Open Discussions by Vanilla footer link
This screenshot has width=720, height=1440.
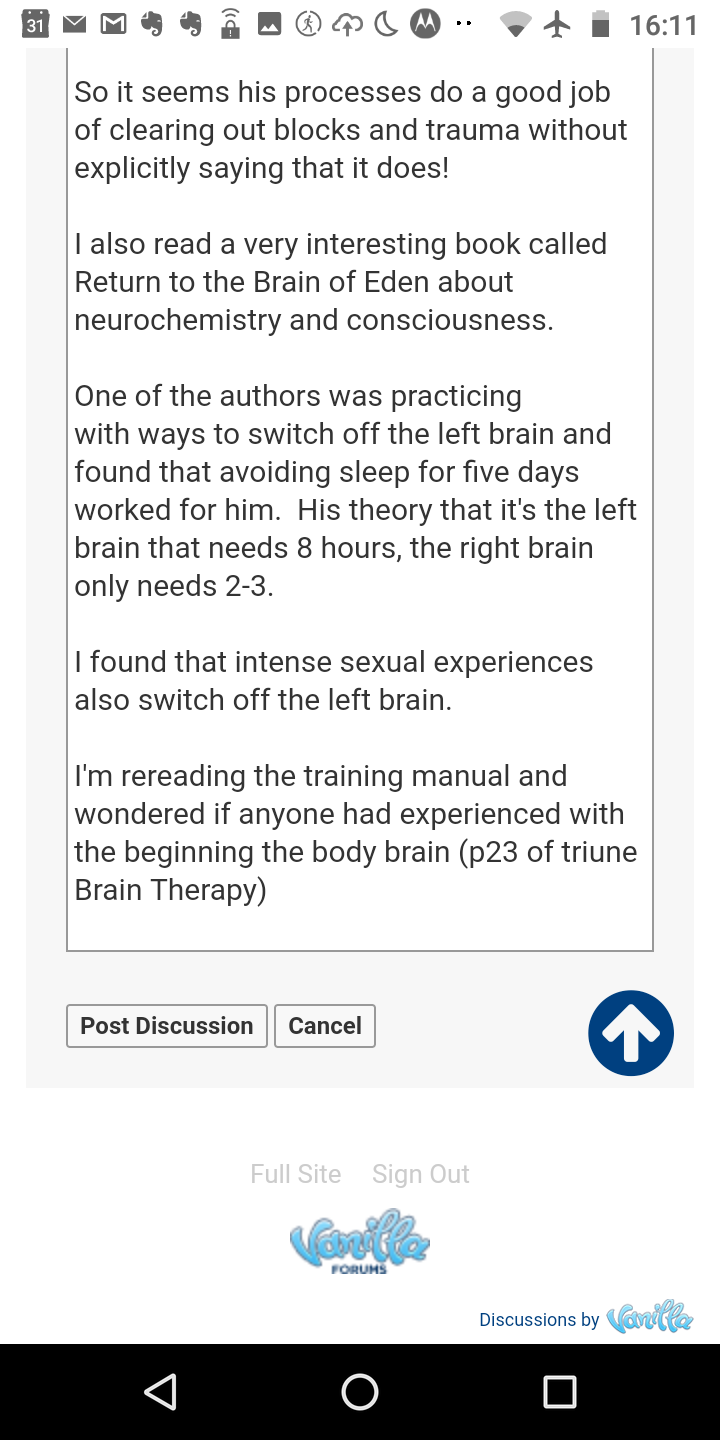coord(586,1319)
